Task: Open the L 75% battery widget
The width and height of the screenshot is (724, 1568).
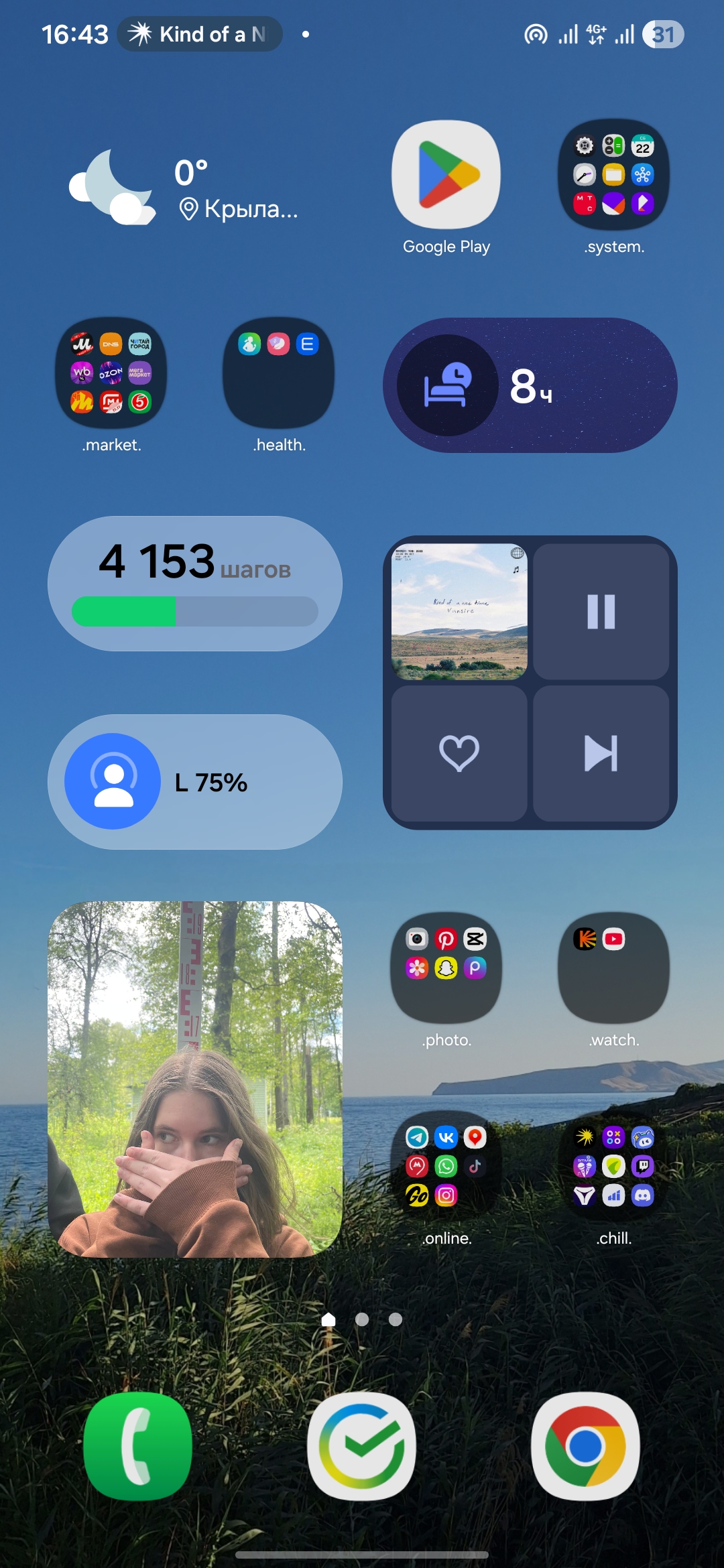Action: coord(194,781)
